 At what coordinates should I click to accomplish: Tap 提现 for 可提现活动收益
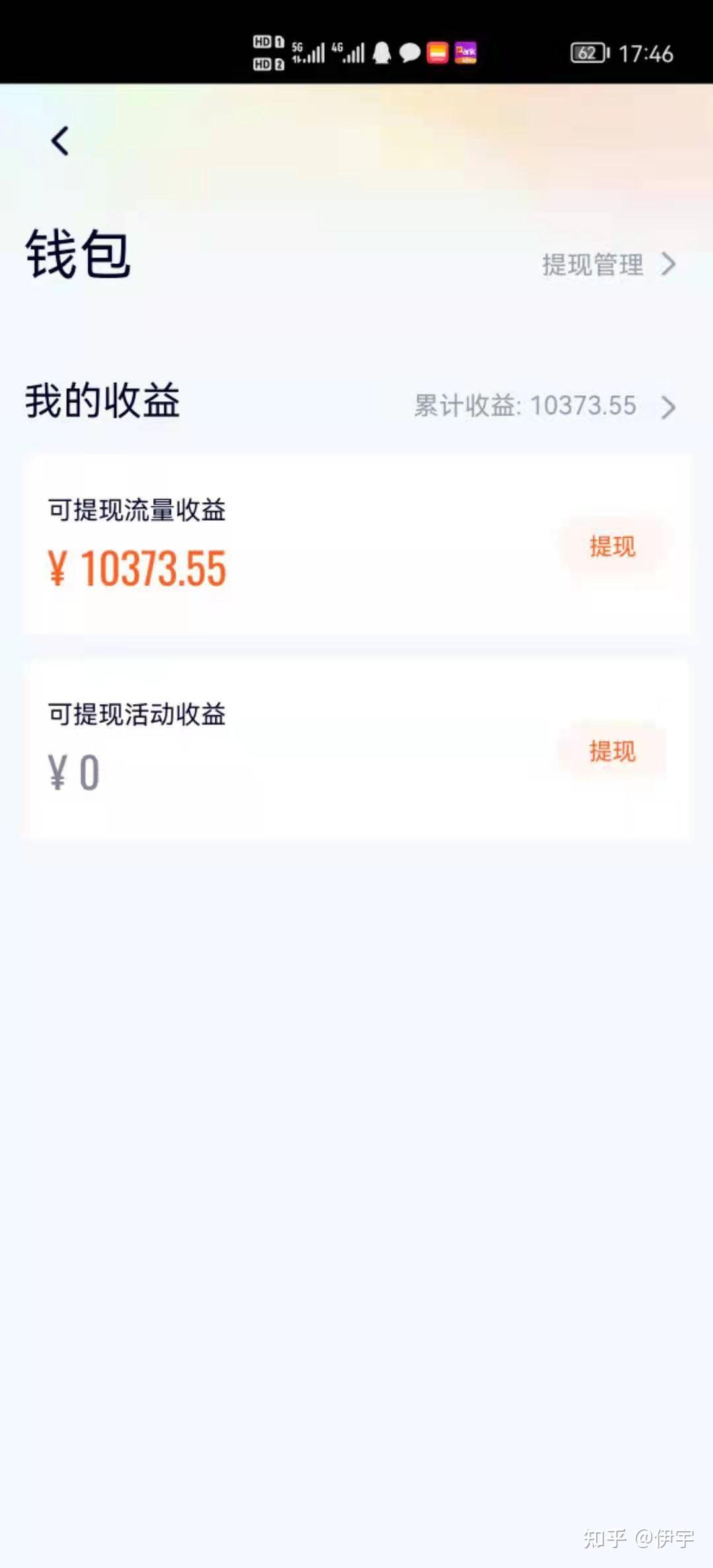pos(612,751)
